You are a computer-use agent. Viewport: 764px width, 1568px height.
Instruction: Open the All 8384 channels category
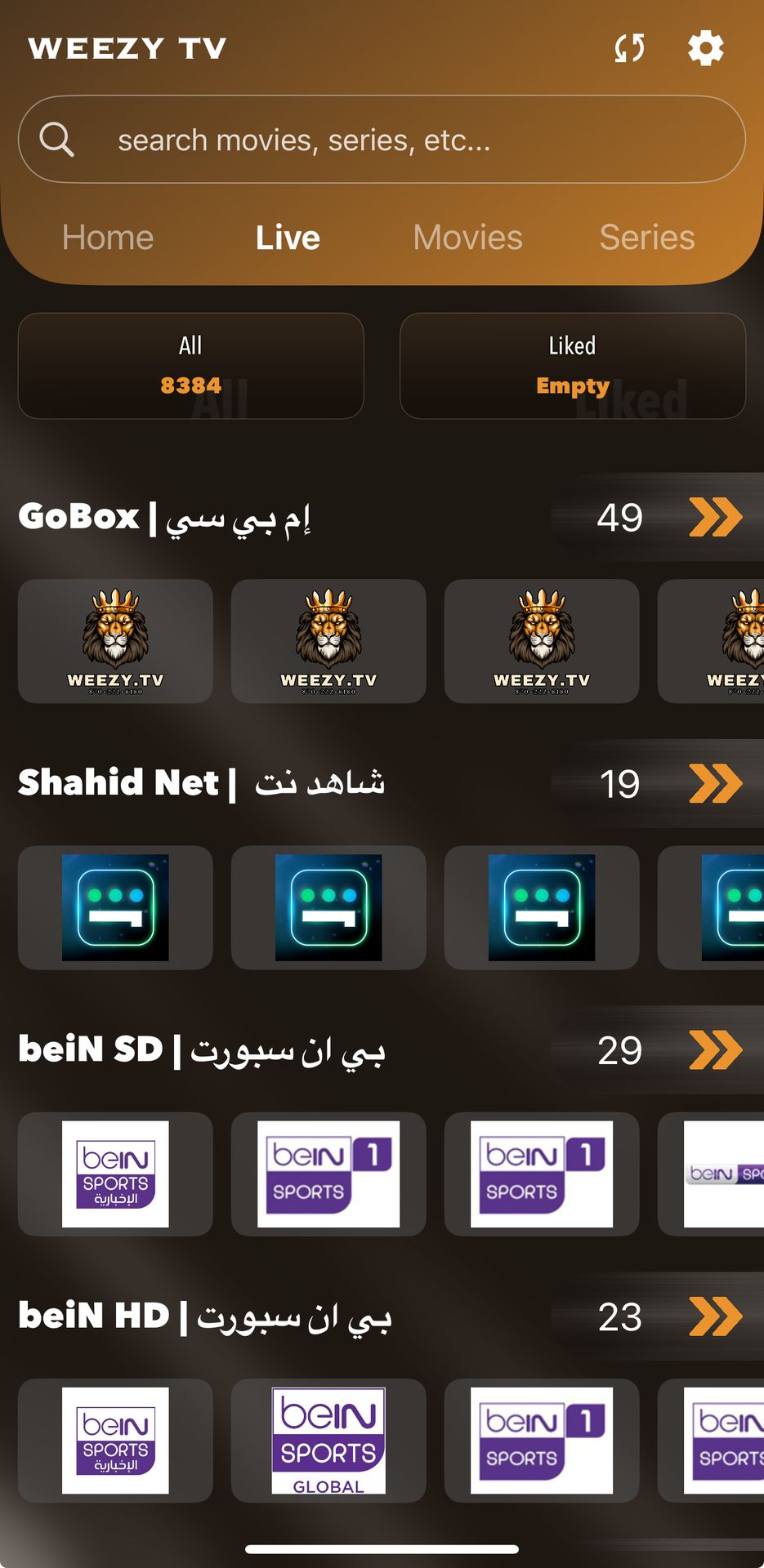click(x=190, y=366)
